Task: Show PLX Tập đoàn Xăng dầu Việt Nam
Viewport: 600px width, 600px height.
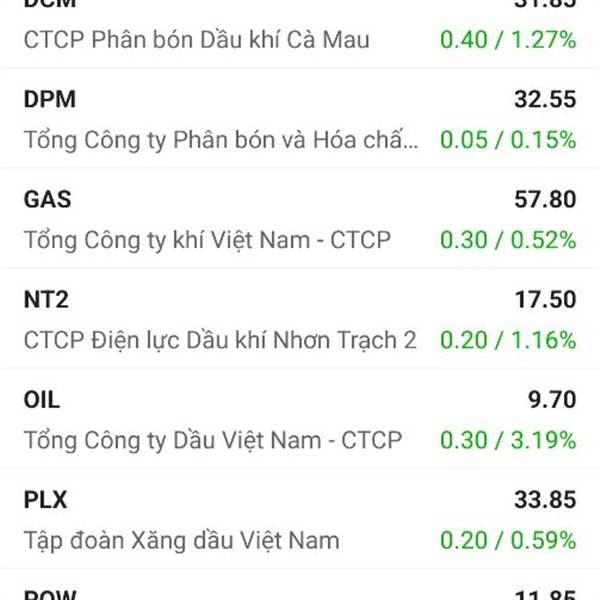Action: coord(300,519)
